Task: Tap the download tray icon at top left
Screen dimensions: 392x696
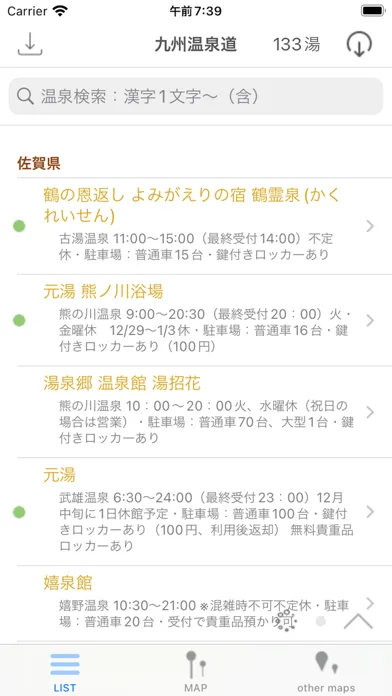Action: click(x=30, y=44)
